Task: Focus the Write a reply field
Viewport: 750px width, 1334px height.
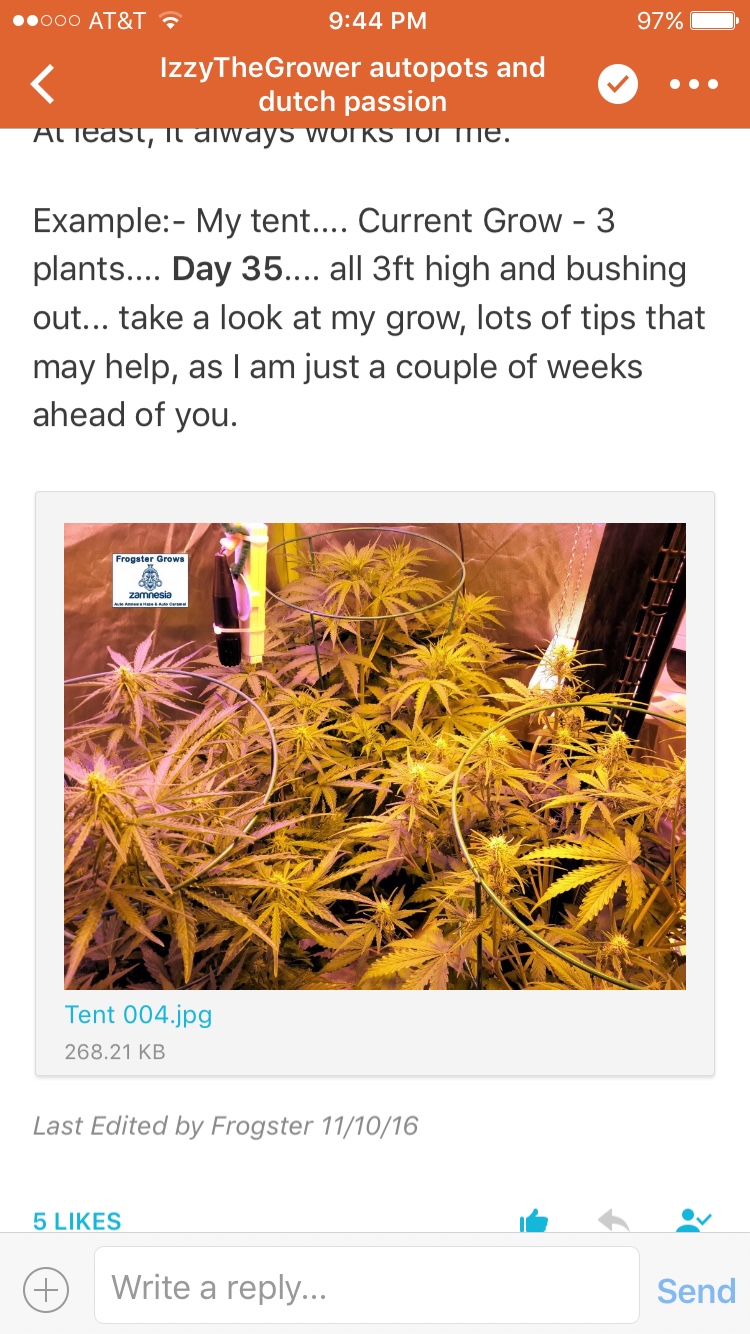Action: (366, 1286)
